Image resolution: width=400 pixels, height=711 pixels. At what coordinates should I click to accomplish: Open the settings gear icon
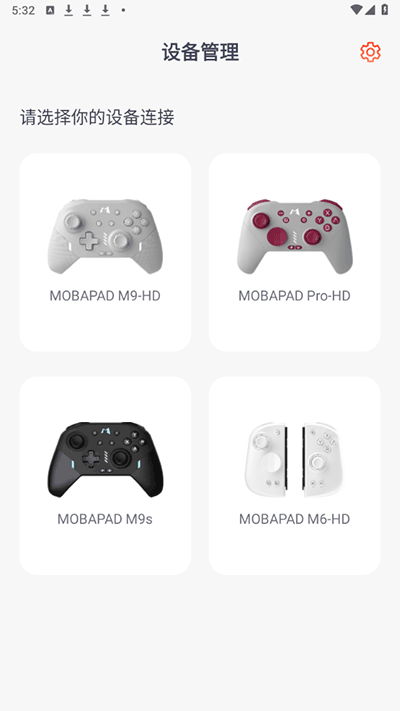click(x=370, y=52)
